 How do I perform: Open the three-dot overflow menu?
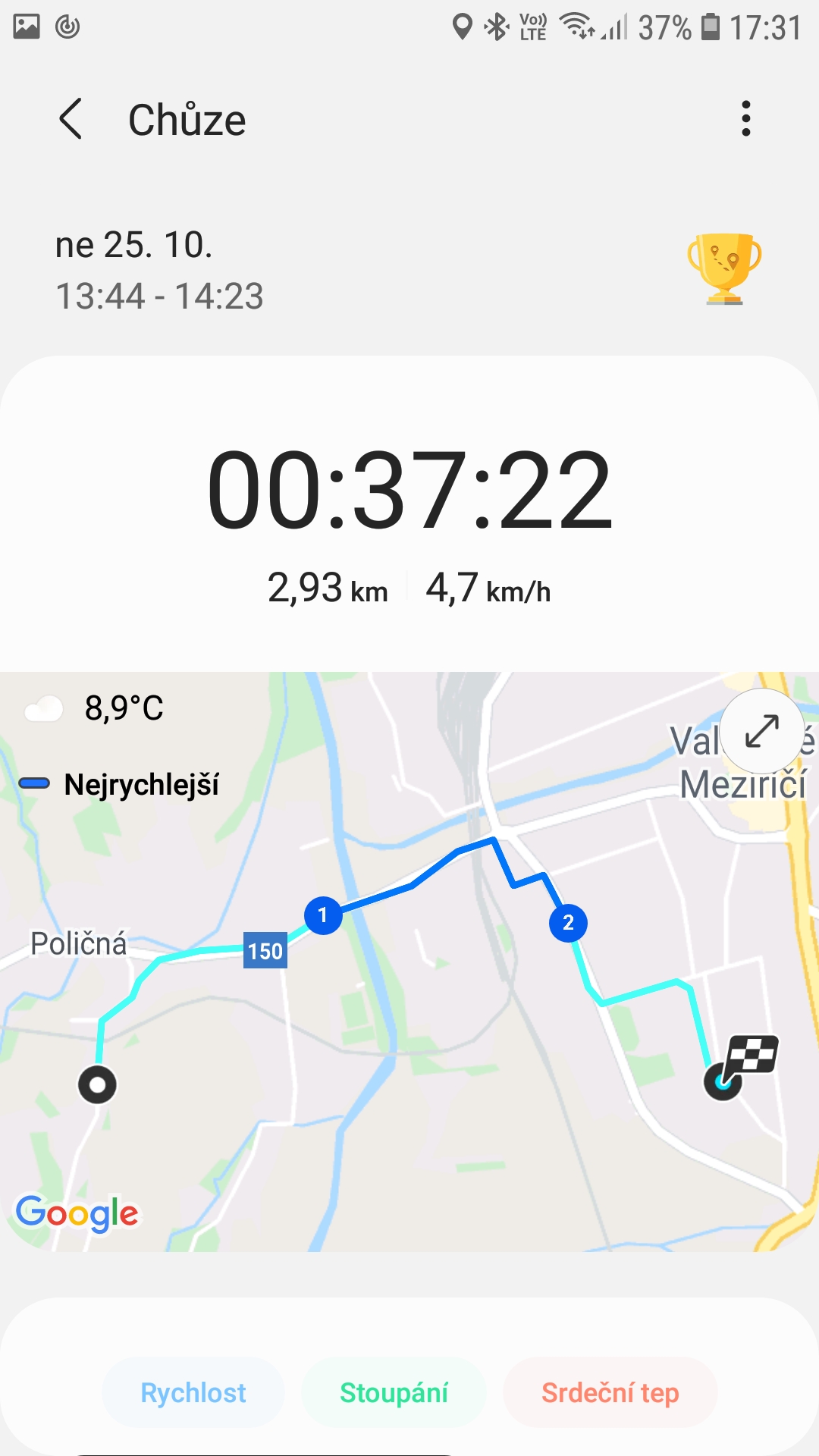point(746,119)
